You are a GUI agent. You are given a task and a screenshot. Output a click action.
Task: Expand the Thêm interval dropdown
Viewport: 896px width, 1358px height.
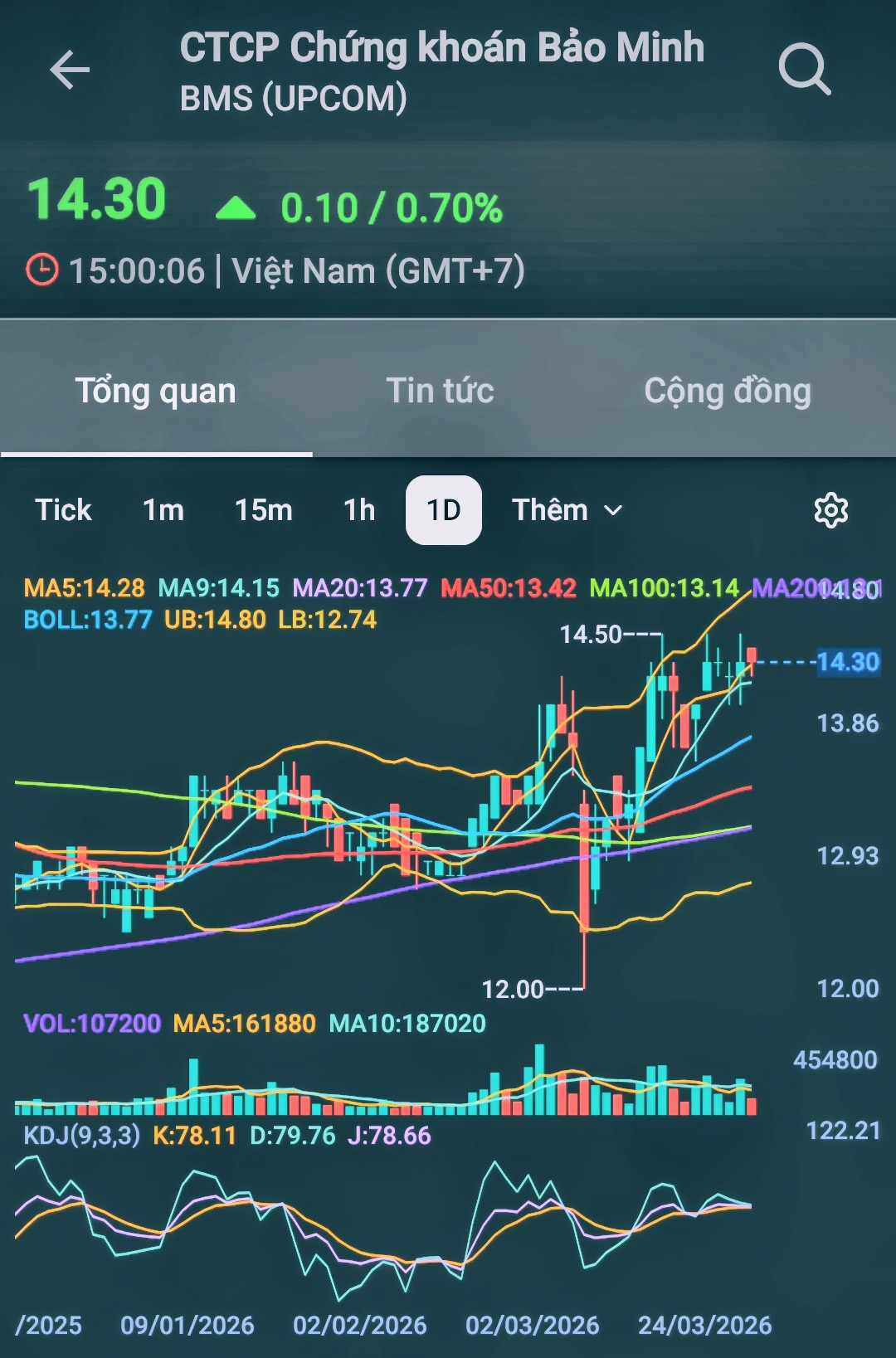(x=567, y=510)
